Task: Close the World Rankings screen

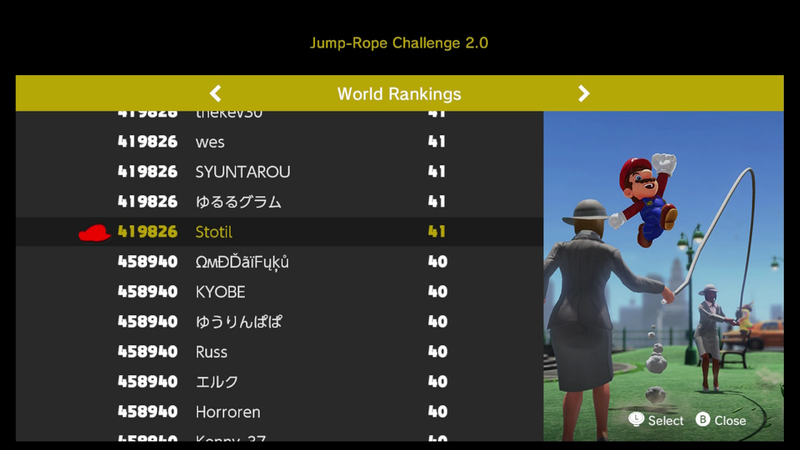Action: (721, 420)
